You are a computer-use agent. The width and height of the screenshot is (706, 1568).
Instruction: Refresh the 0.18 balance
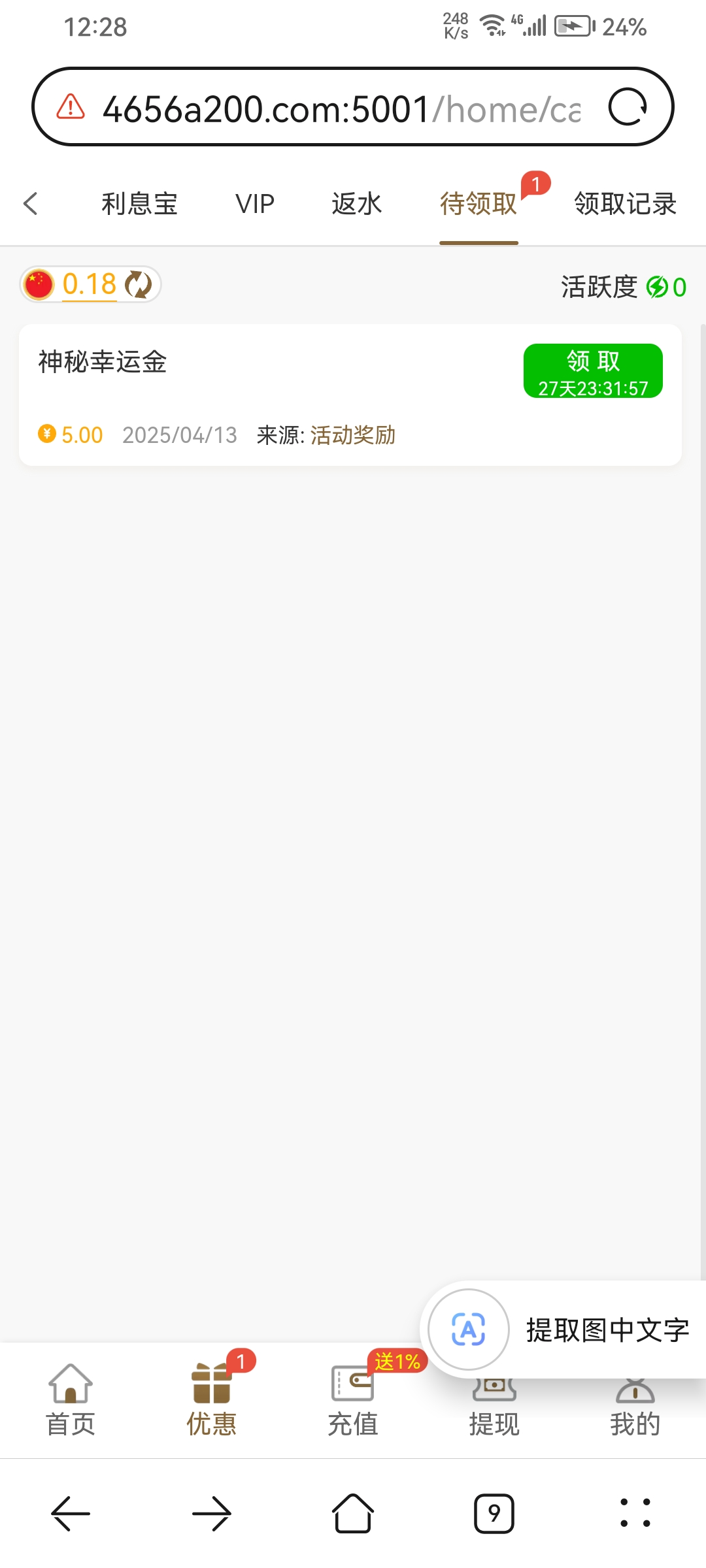[139, 285]
